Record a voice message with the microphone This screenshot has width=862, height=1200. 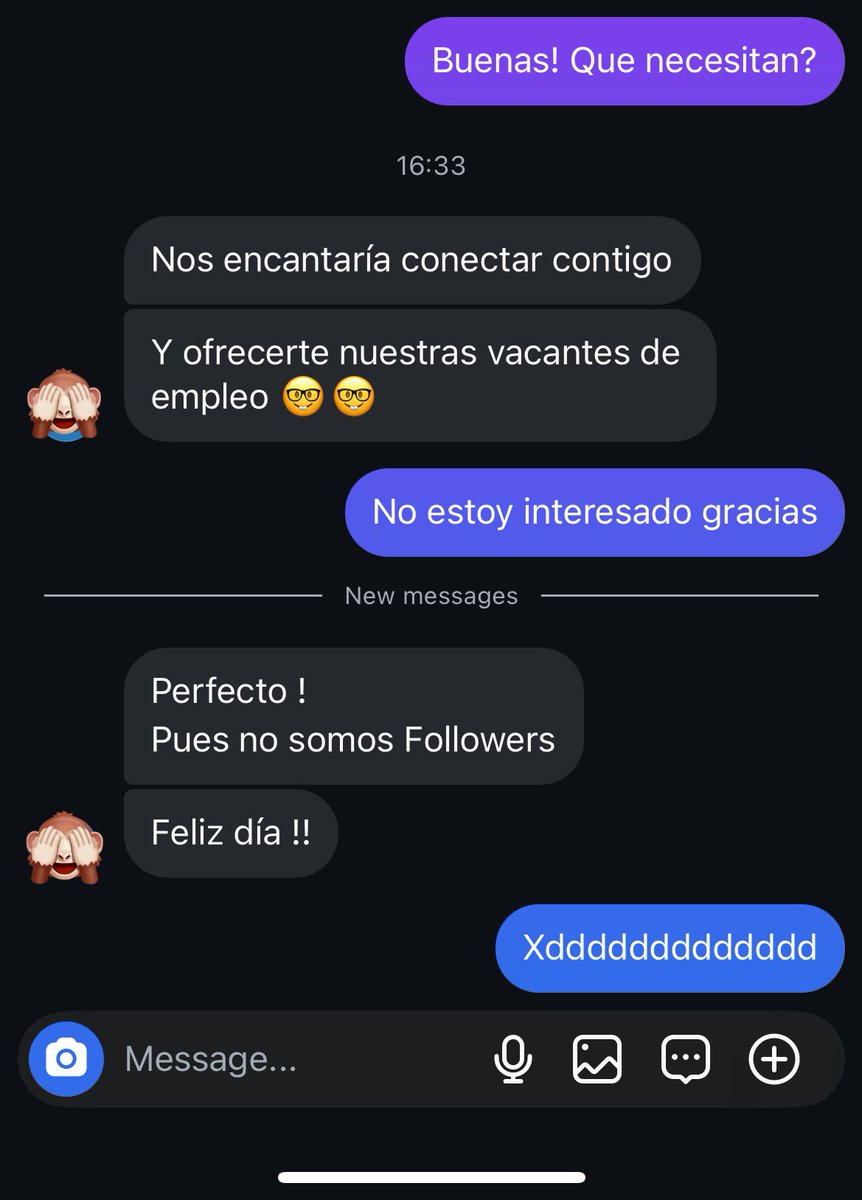pyautogui.click(x=513, y=1059)
